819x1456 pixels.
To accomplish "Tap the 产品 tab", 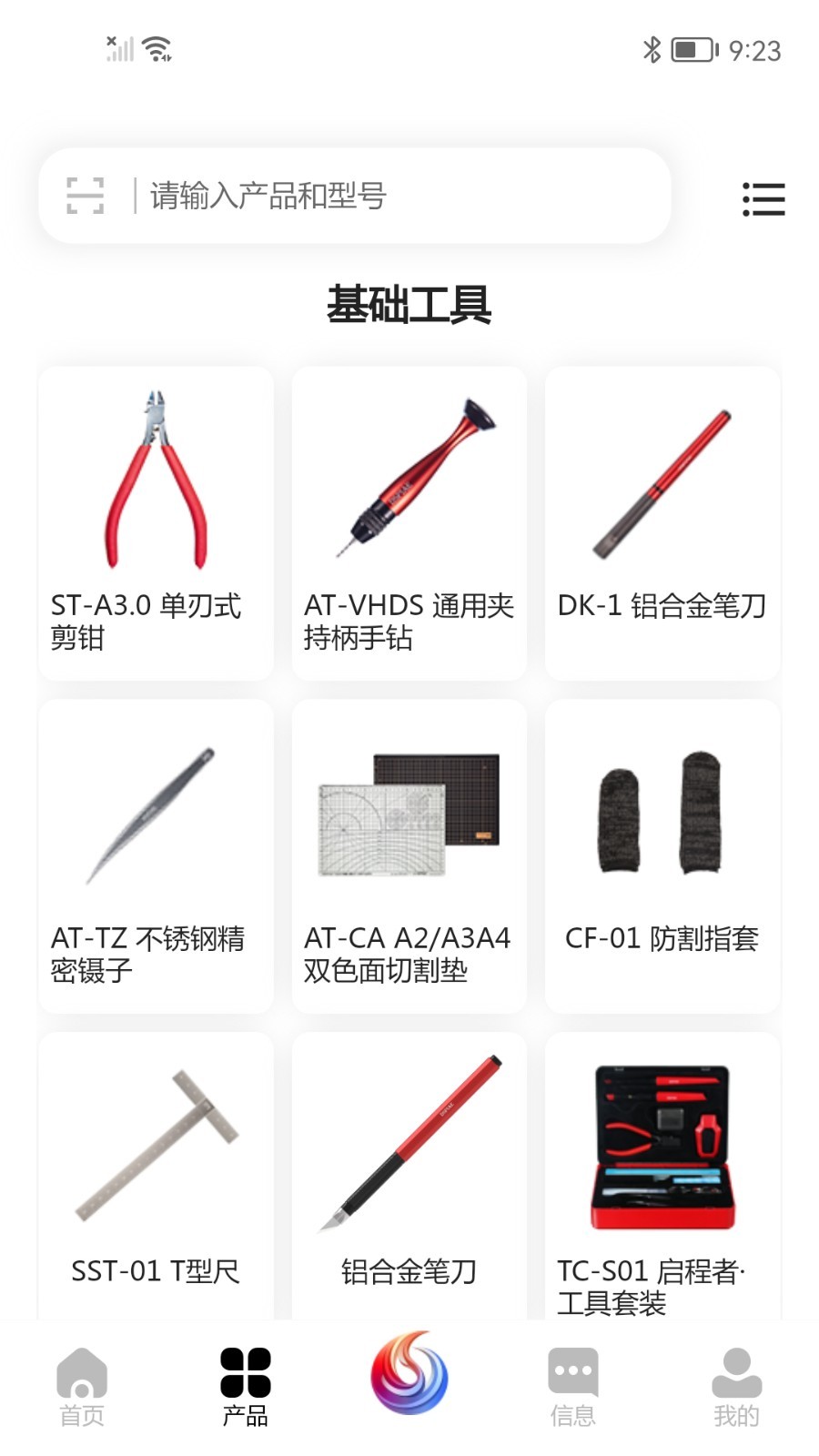I will click(x=246, y=1387).
